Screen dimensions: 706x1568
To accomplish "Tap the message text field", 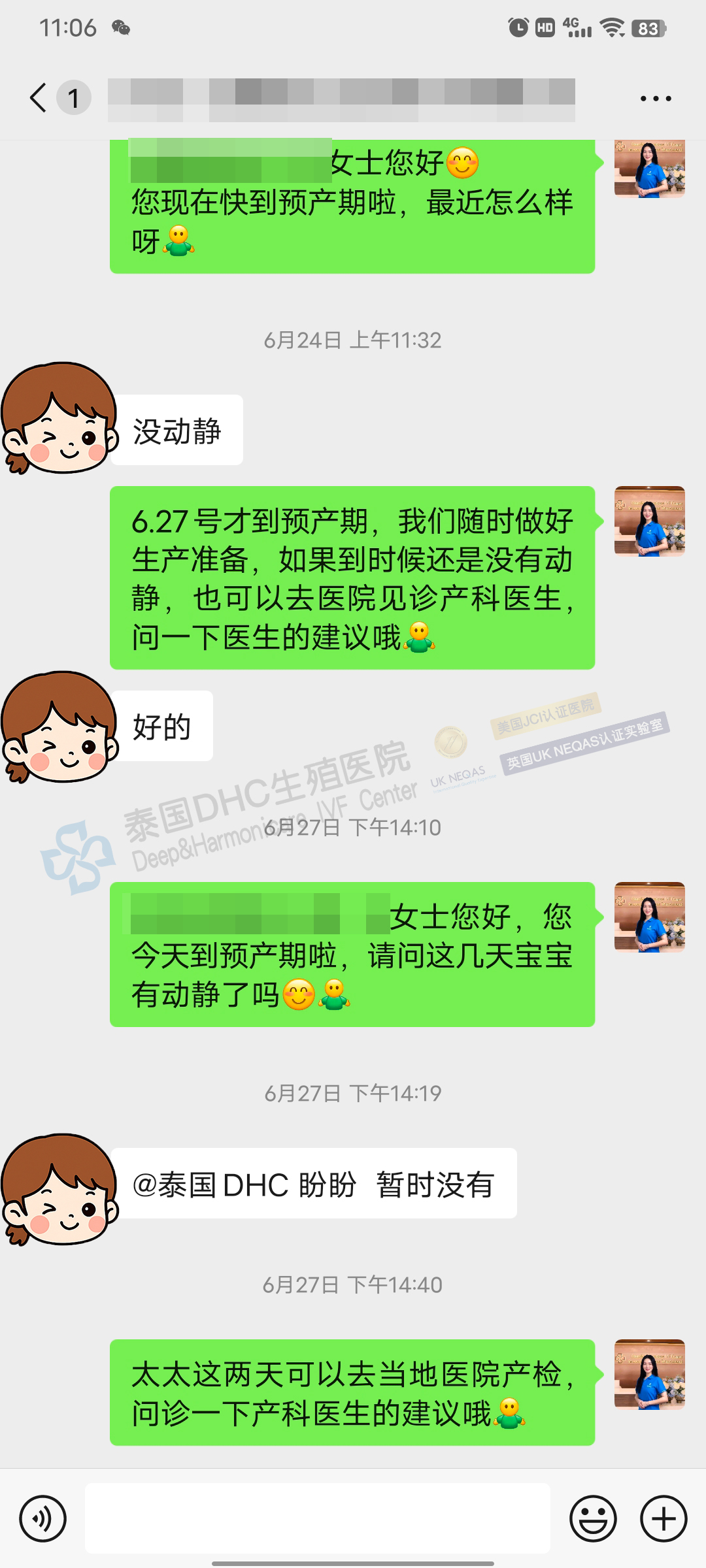I will click(x=317, y=1518).
